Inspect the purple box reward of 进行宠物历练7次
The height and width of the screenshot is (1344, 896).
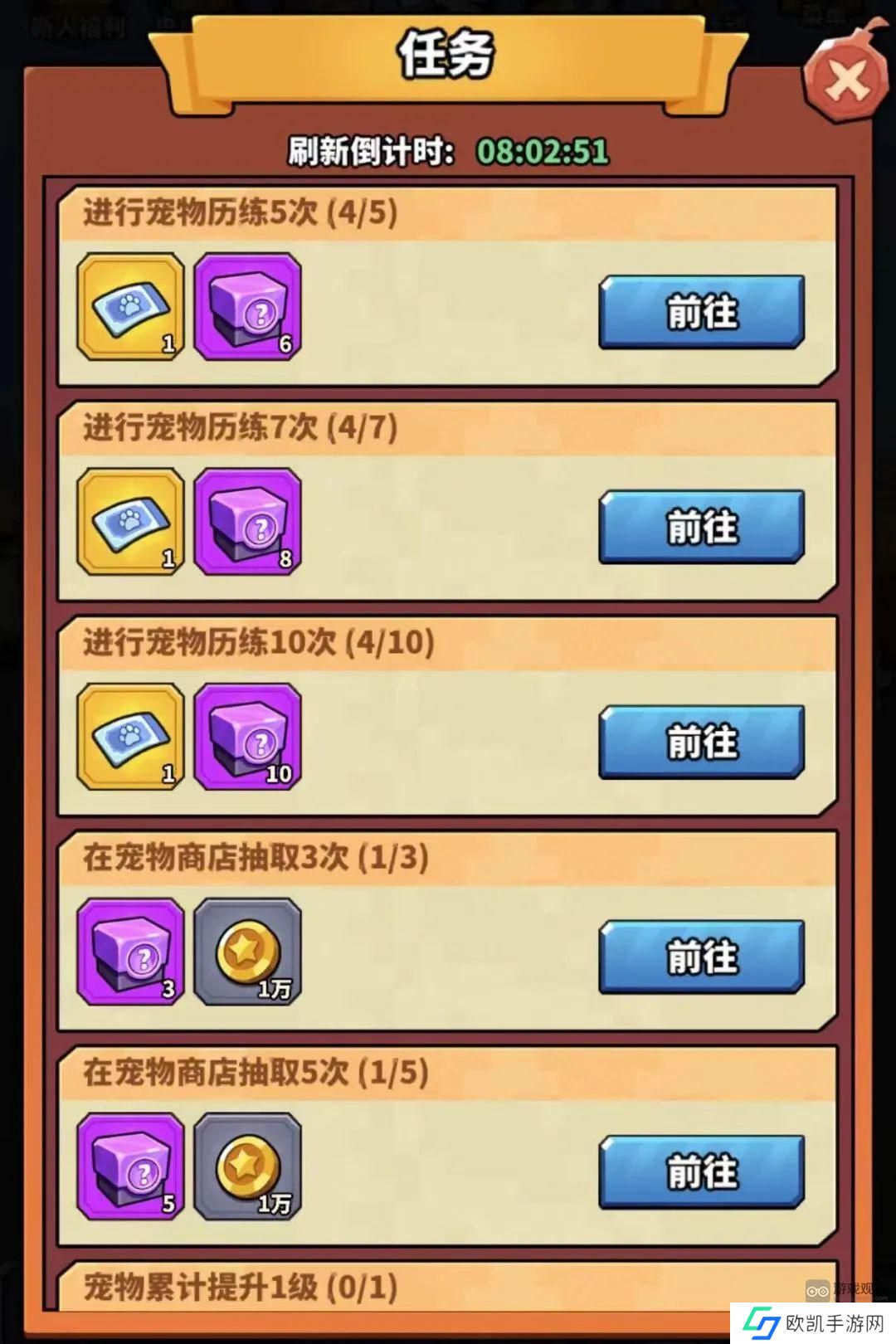coord(247,522)
